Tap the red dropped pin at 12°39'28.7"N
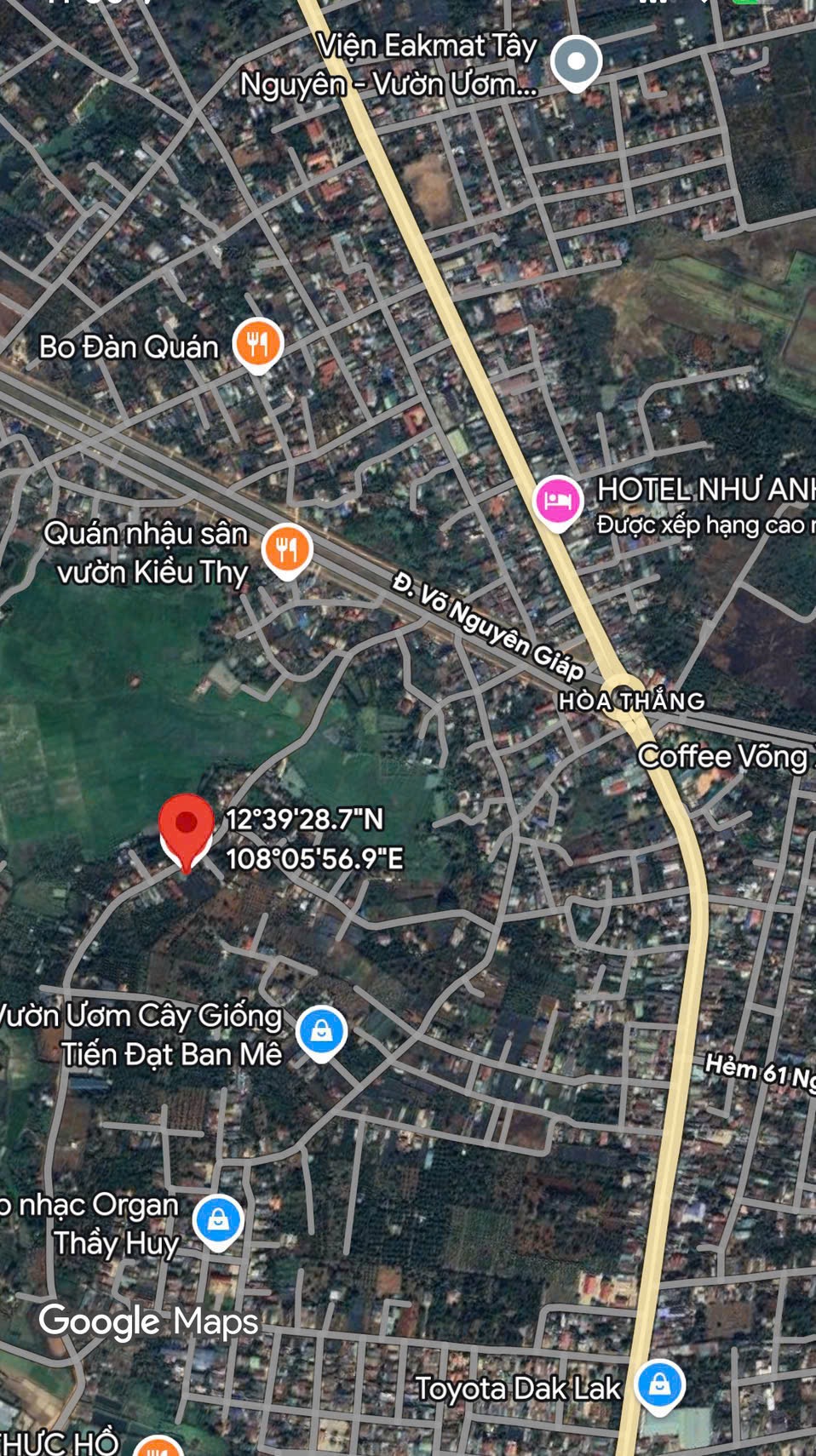Viewport: 816px width, 1456px height. tap(187, 828)
